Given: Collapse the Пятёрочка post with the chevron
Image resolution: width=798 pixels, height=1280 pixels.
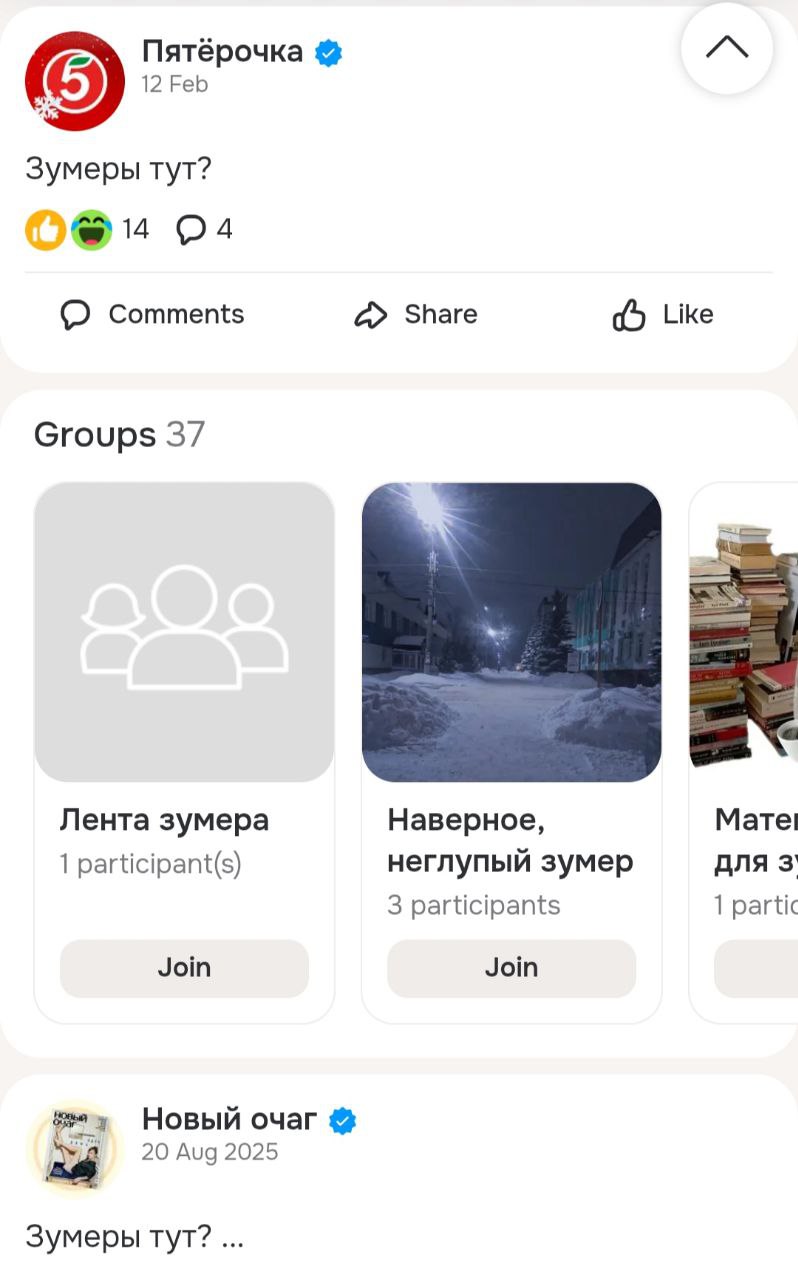Looking at the screenshot, I should click(x=726, y=48).
